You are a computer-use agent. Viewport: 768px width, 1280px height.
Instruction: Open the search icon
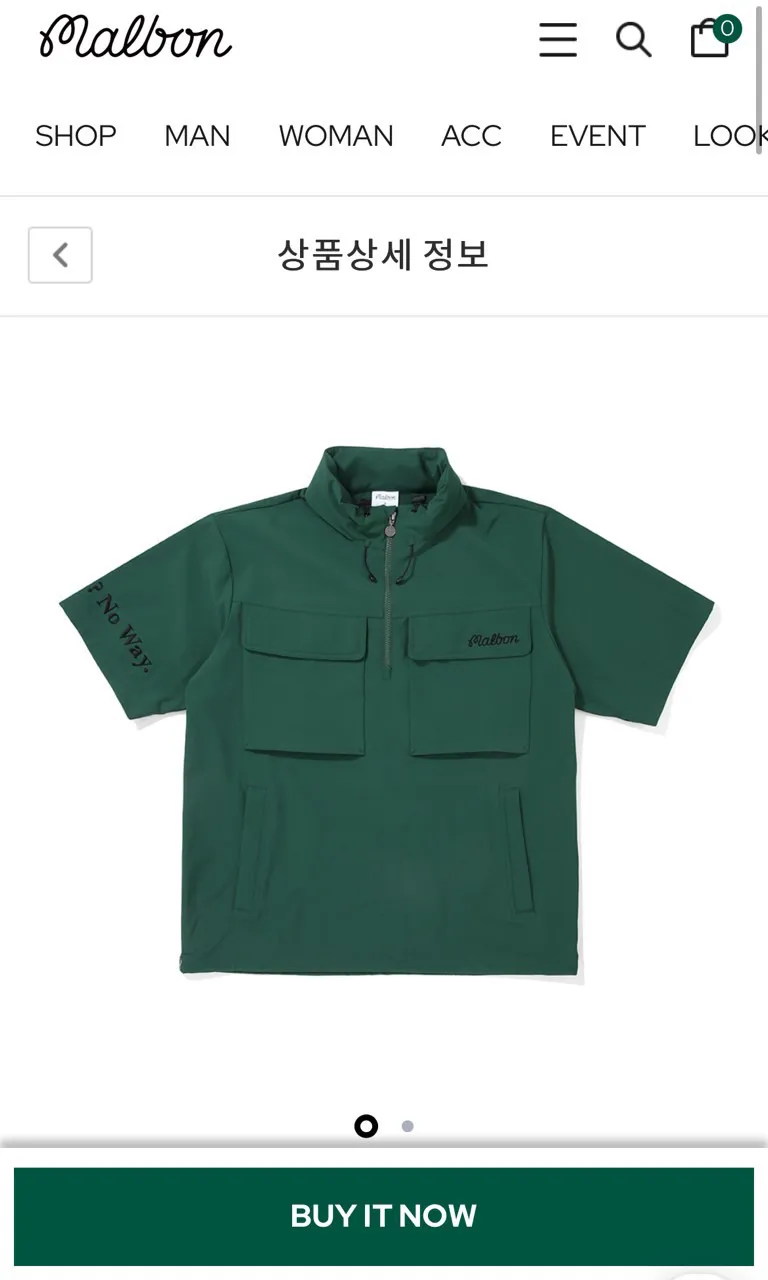(x=633, y=40)
